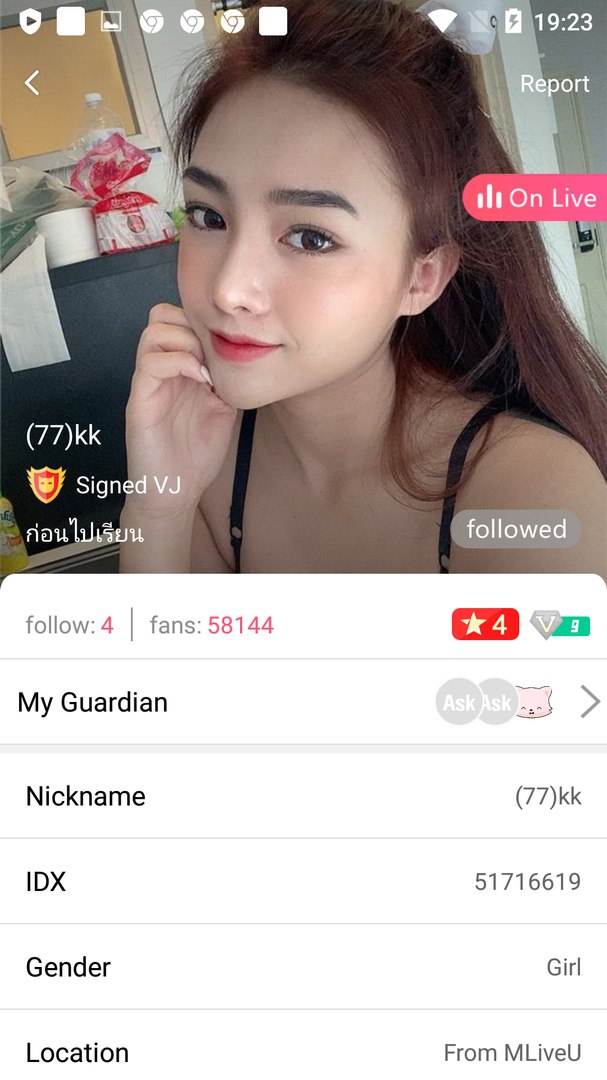Open the My Guardian list
The height and width of the screenshot is (1080, 607).
[303, 702]
